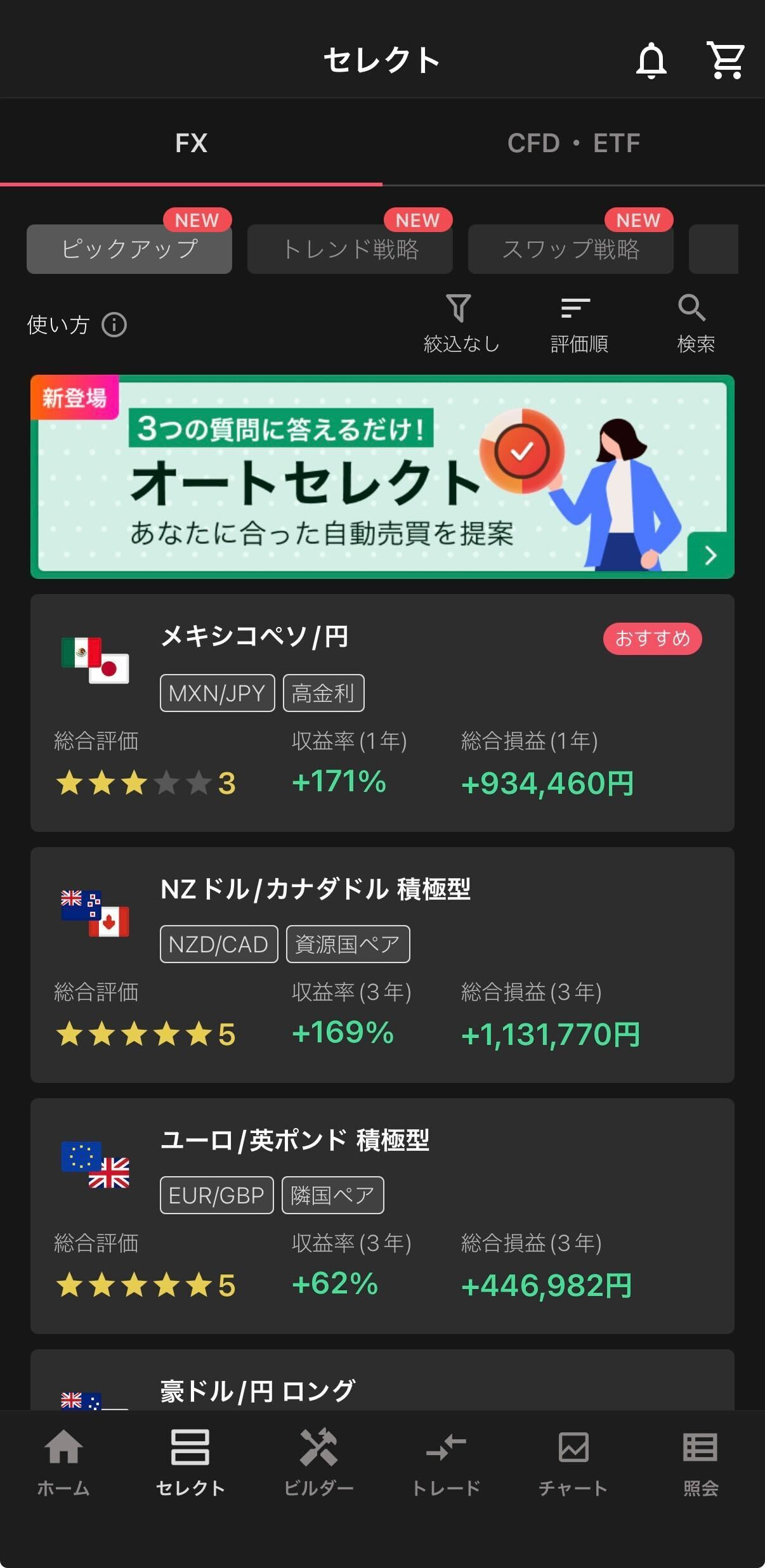Screen dimensions: 765x1568
Task: Open the shopping cart
Action: (x=725, y=61)
